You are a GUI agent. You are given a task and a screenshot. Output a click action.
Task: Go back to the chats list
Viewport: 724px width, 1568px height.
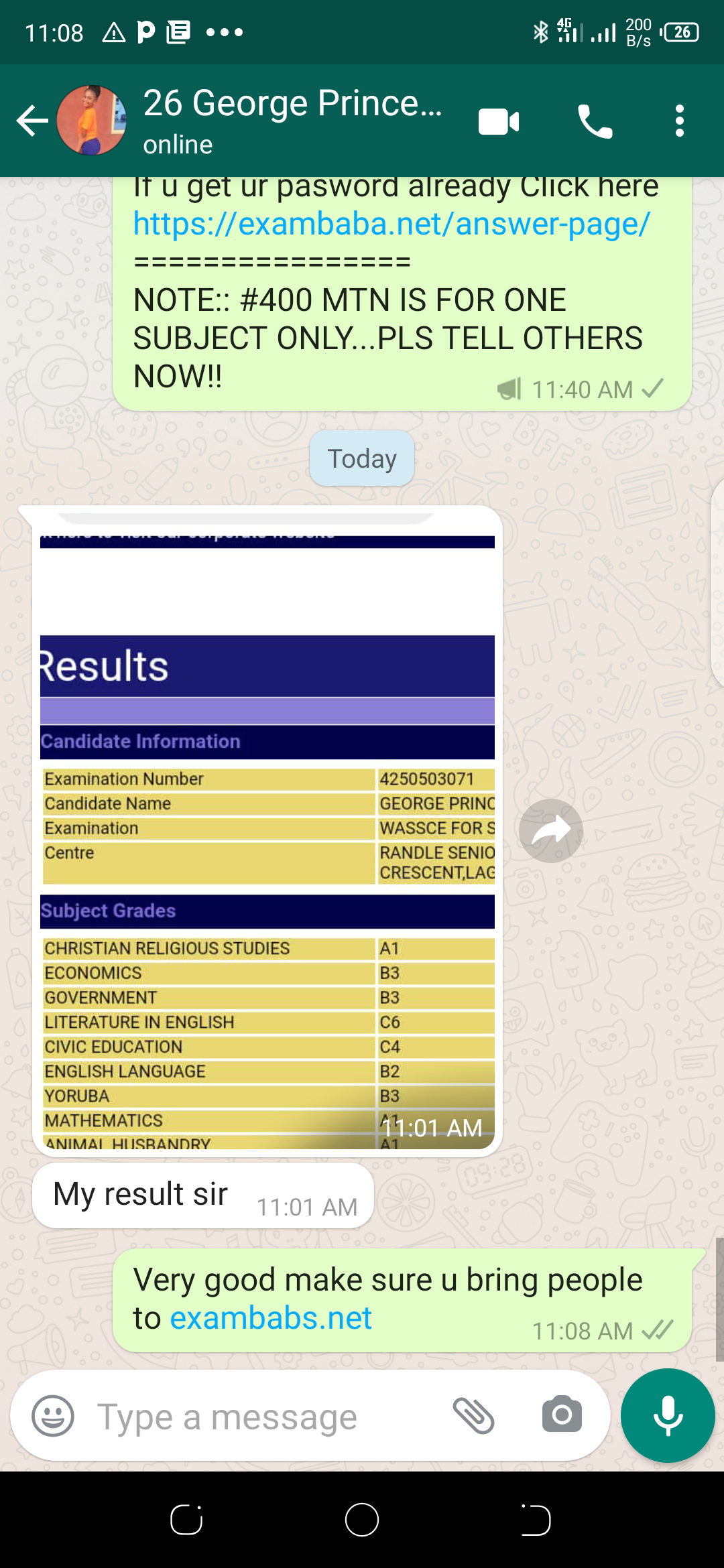(32, 121)
